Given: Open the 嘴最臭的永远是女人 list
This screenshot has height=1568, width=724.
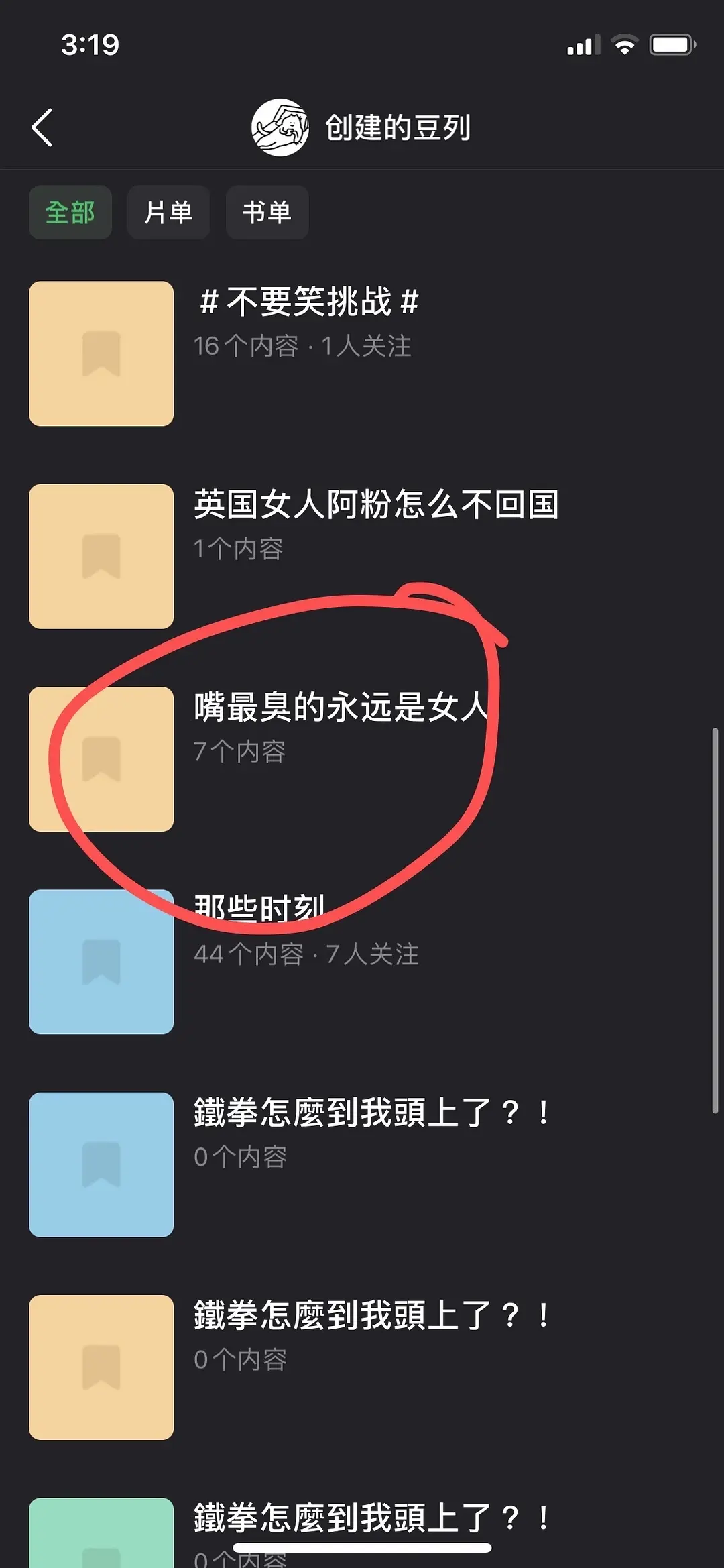Looking at the screenshot, I should click(341, 708).
